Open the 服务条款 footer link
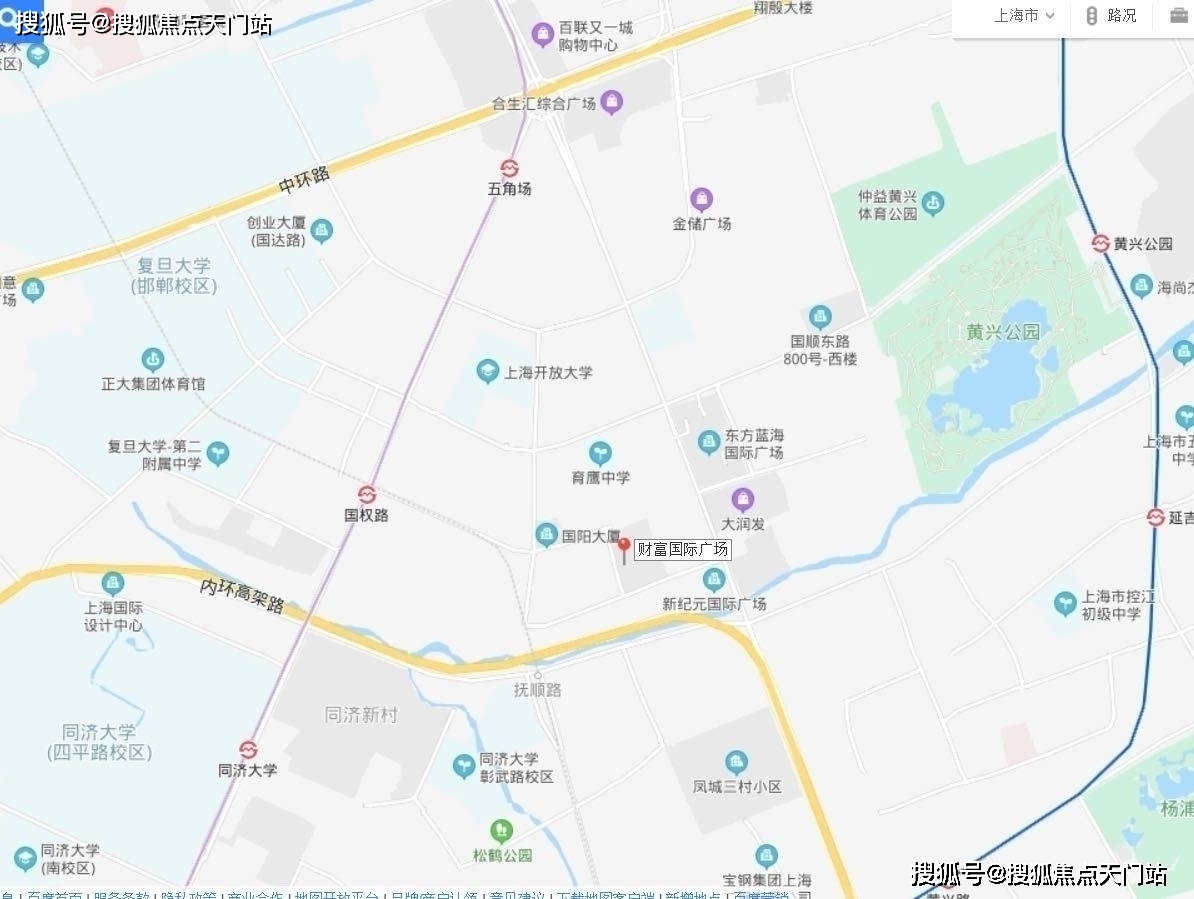Image resolution: width=1194 pixels, height=899 pixels. coord(120,895)
